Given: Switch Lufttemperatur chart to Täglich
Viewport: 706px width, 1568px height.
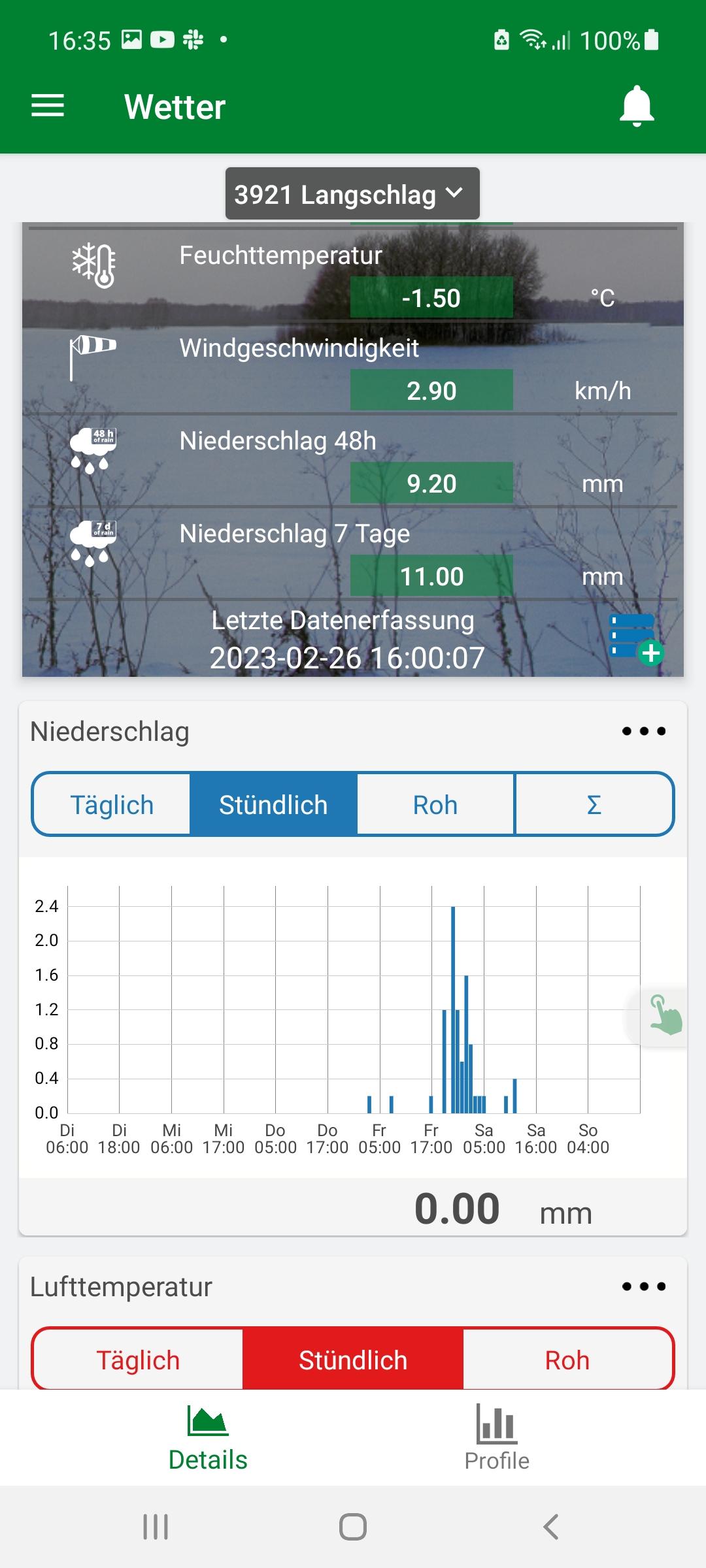Looking at the screenshot, I should pos(138,1360).
